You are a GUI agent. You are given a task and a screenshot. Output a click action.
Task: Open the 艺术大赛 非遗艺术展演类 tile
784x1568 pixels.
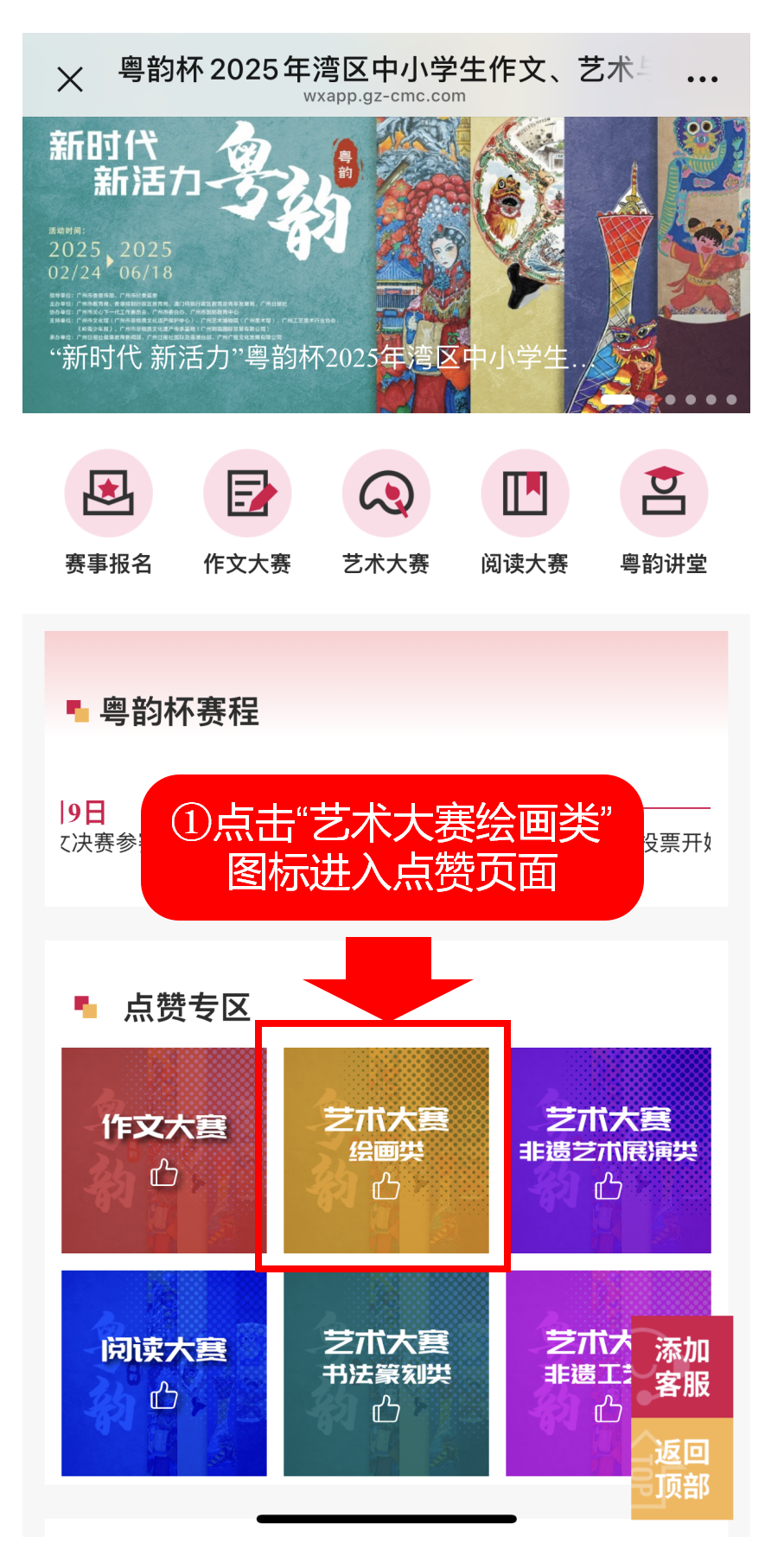tap(609, 1150)
